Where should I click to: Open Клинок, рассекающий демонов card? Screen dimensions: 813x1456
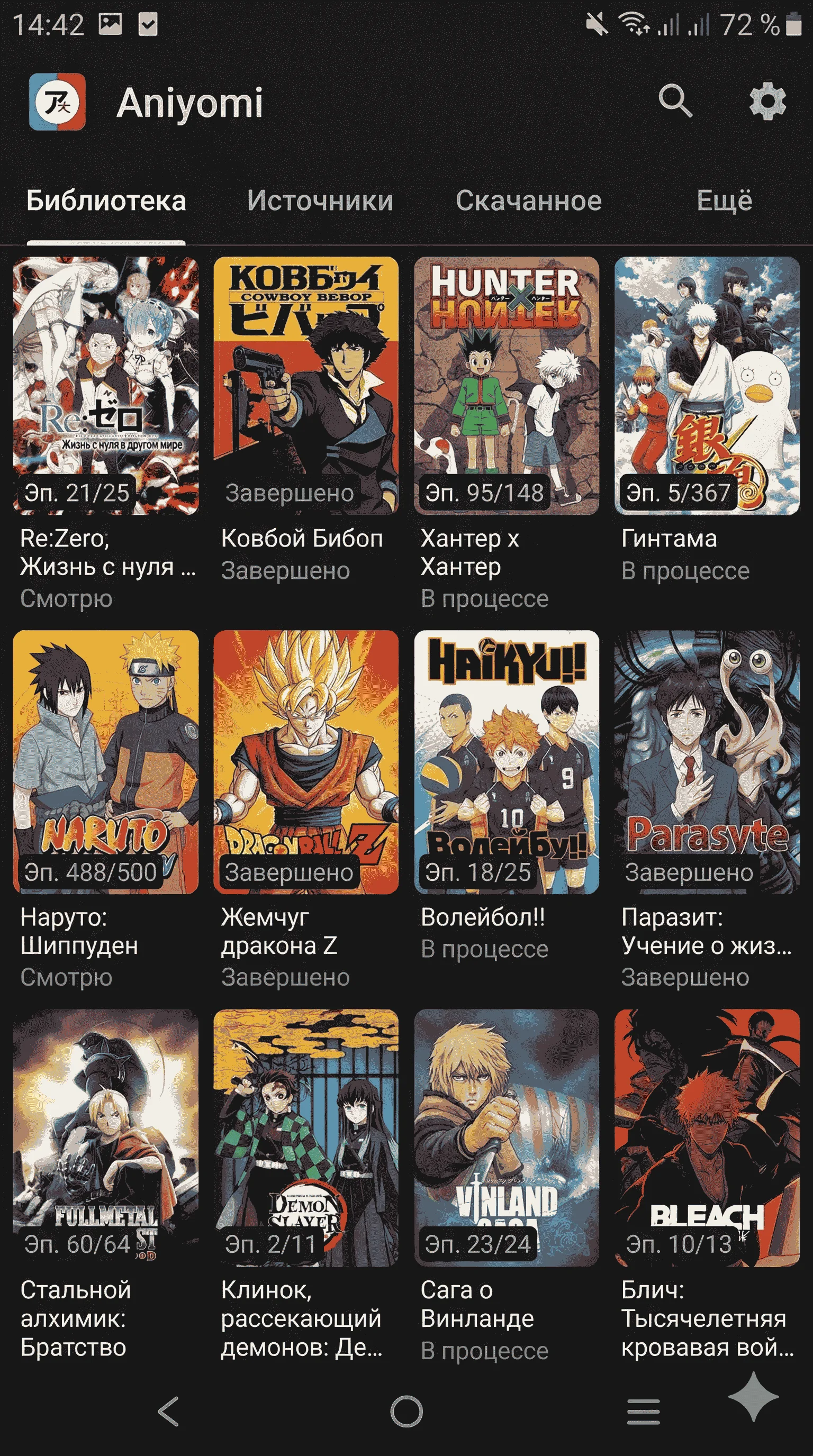pyautogui.click(x=306, y=1137)
